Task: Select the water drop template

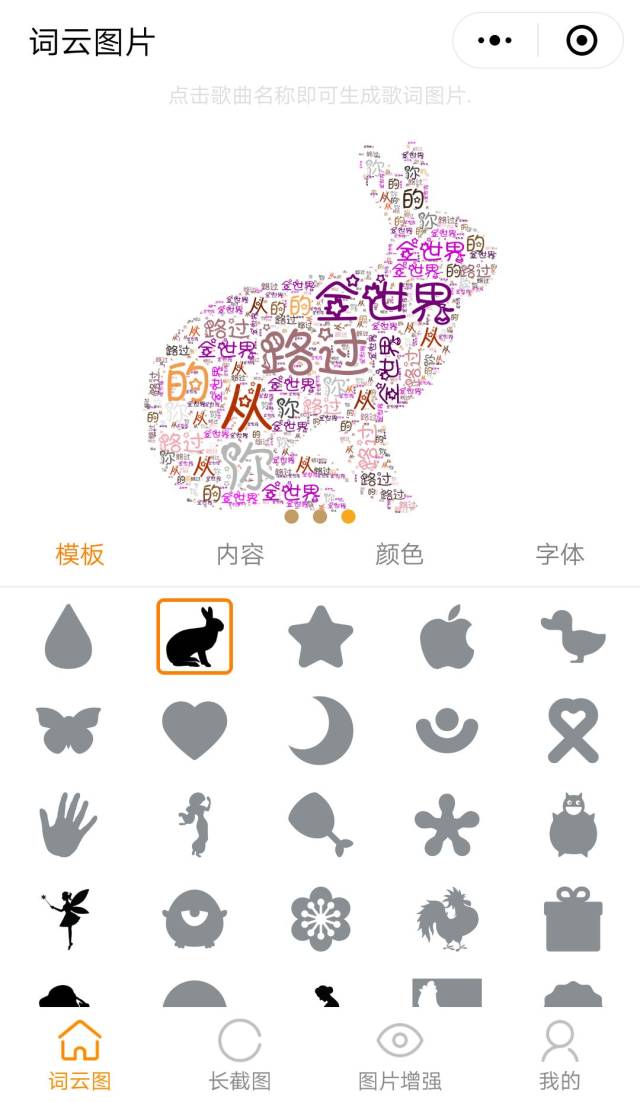Action: [68, 636]
